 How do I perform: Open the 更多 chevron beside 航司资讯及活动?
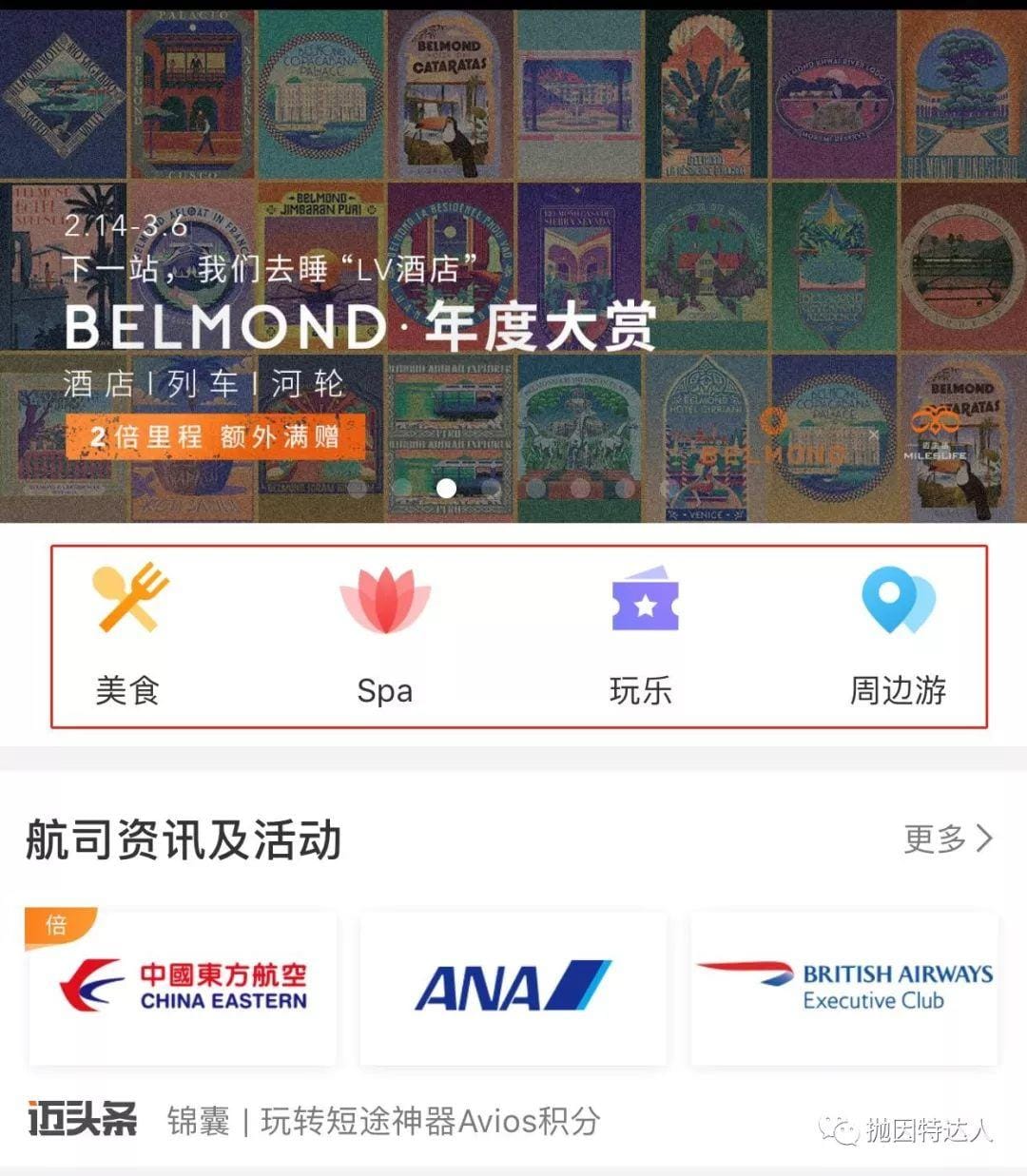tap(984, 840)
